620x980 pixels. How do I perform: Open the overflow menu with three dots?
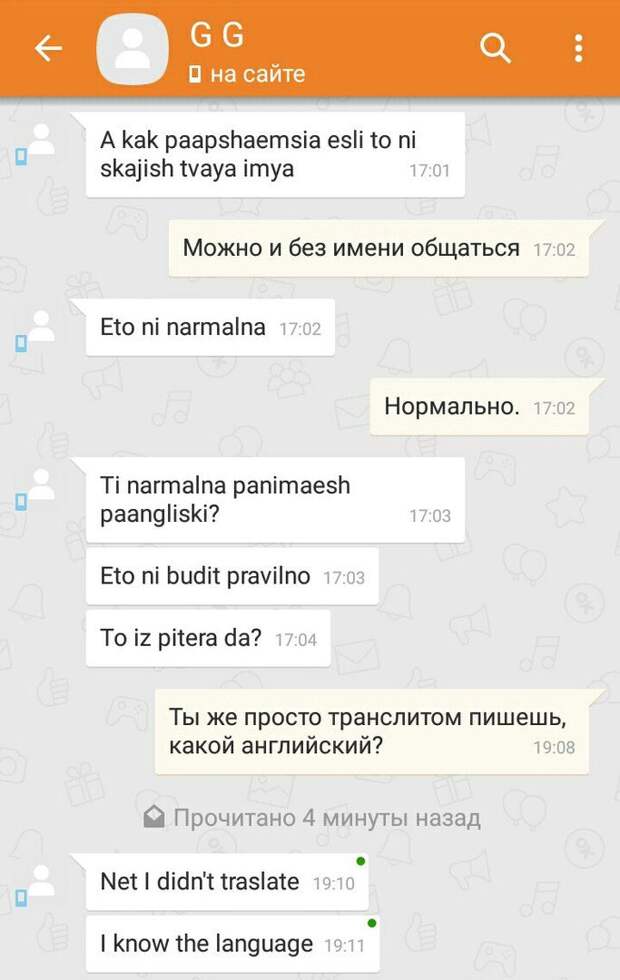(x=579, y=48)
